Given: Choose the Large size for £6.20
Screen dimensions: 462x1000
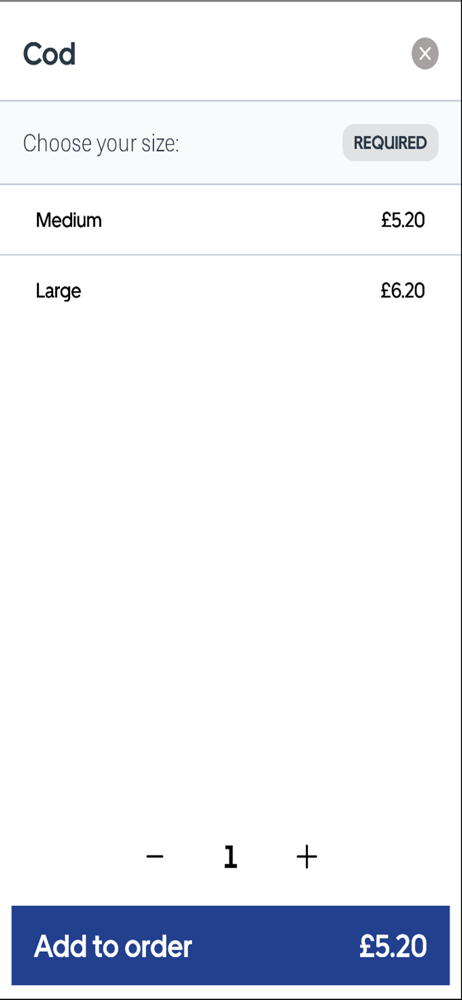Looking at the screenshot, I should (x=231, y=291).
